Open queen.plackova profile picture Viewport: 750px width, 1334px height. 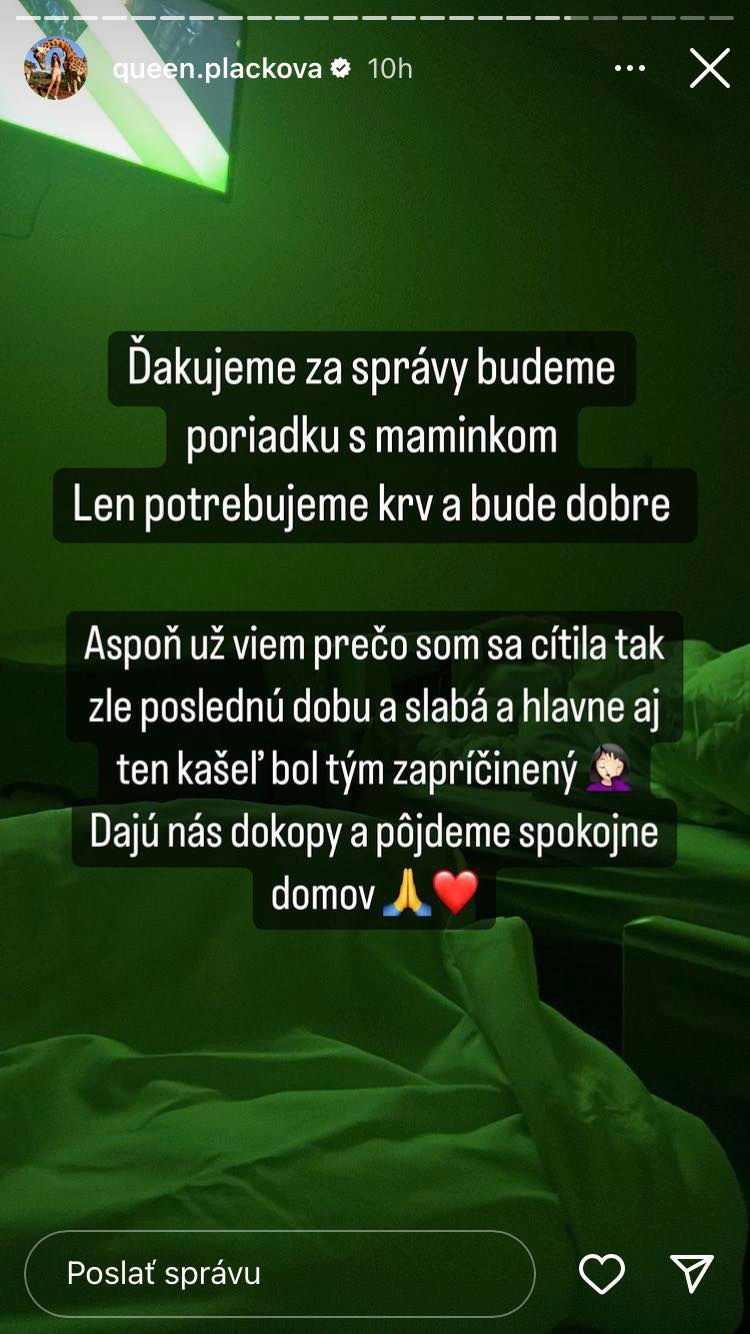(56, 69)
